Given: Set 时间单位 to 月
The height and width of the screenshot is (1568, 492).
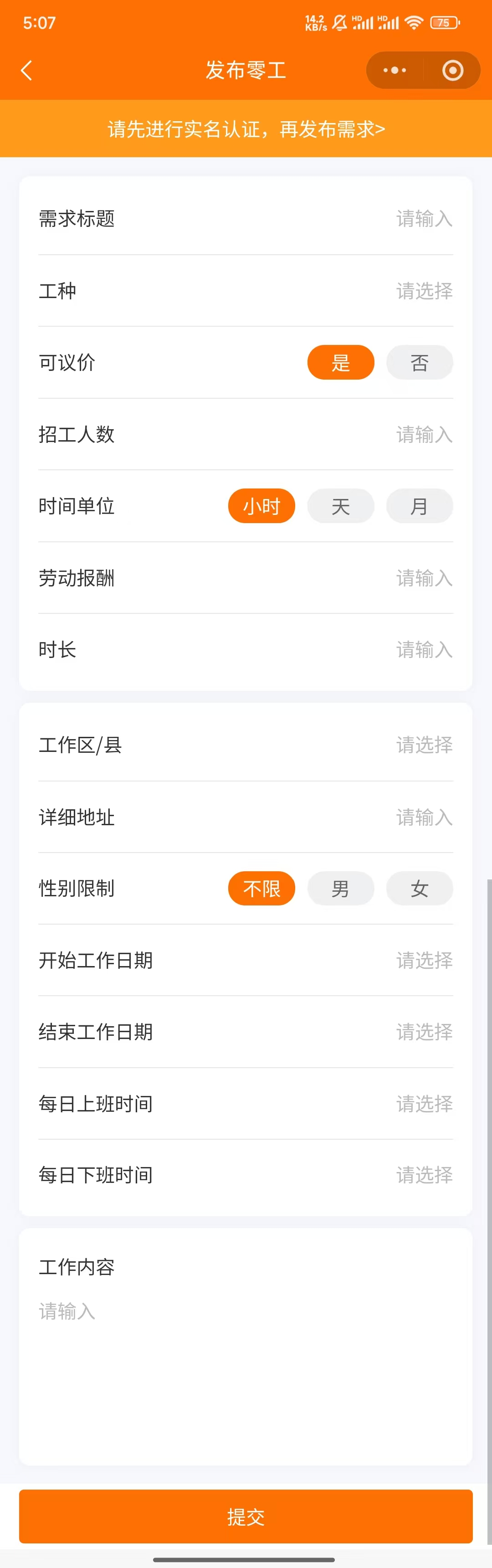Looking at the screenshot, I should (x=419, y=506).
